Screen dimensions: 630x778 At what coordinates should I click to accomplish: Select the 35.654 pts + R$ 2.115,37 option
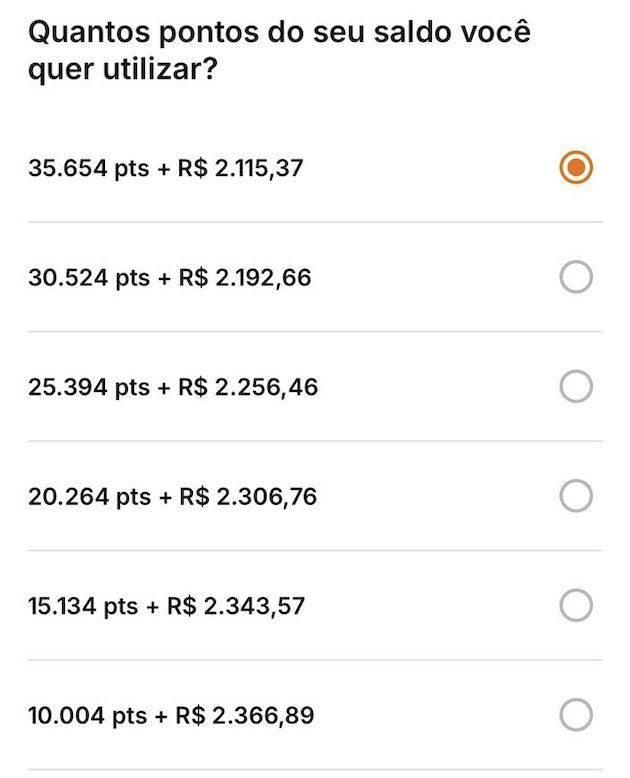(x=576, y=168)
